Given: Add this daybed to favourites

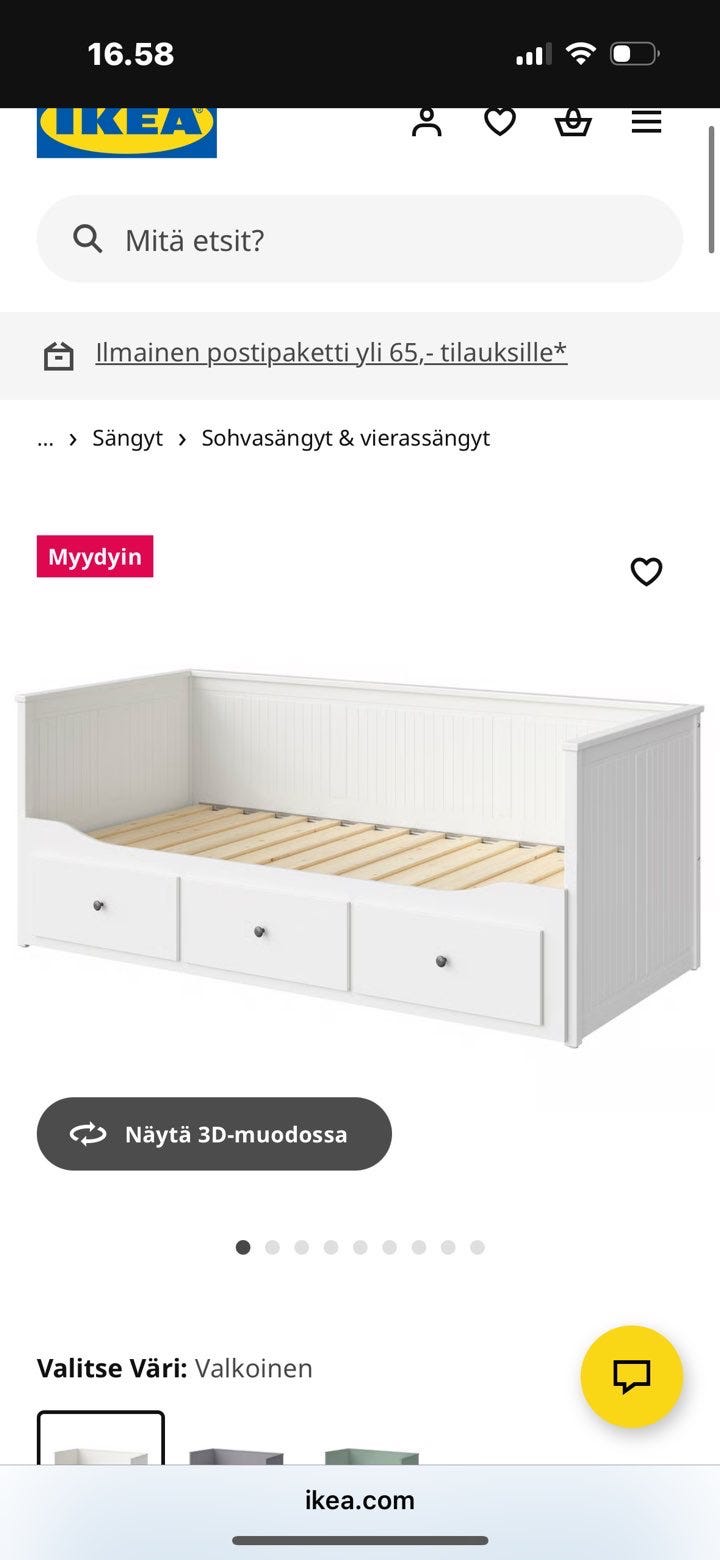Looking at the screenshot, I should click(646, 572).
